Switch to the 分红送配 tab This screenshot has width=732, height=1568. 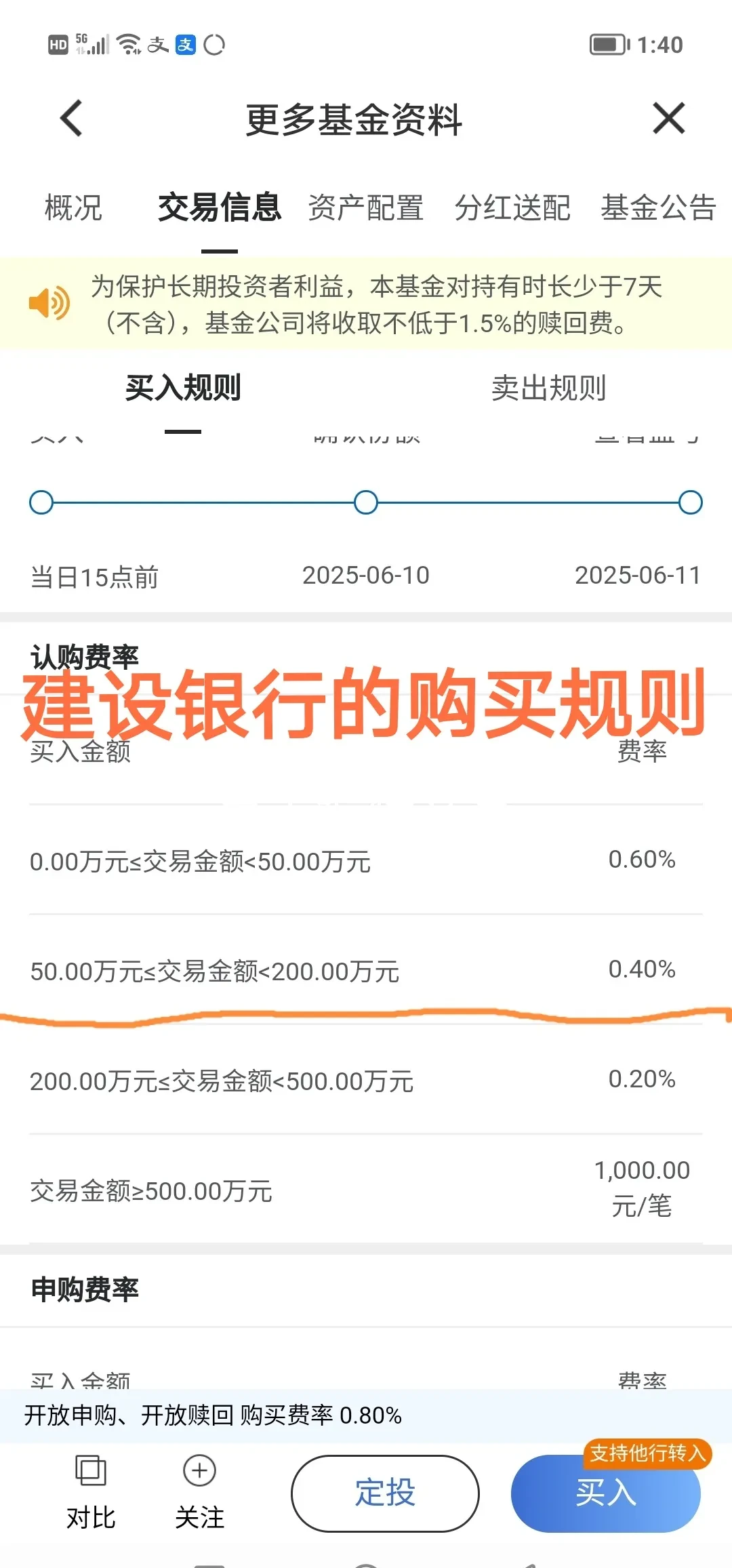point(512,207)
